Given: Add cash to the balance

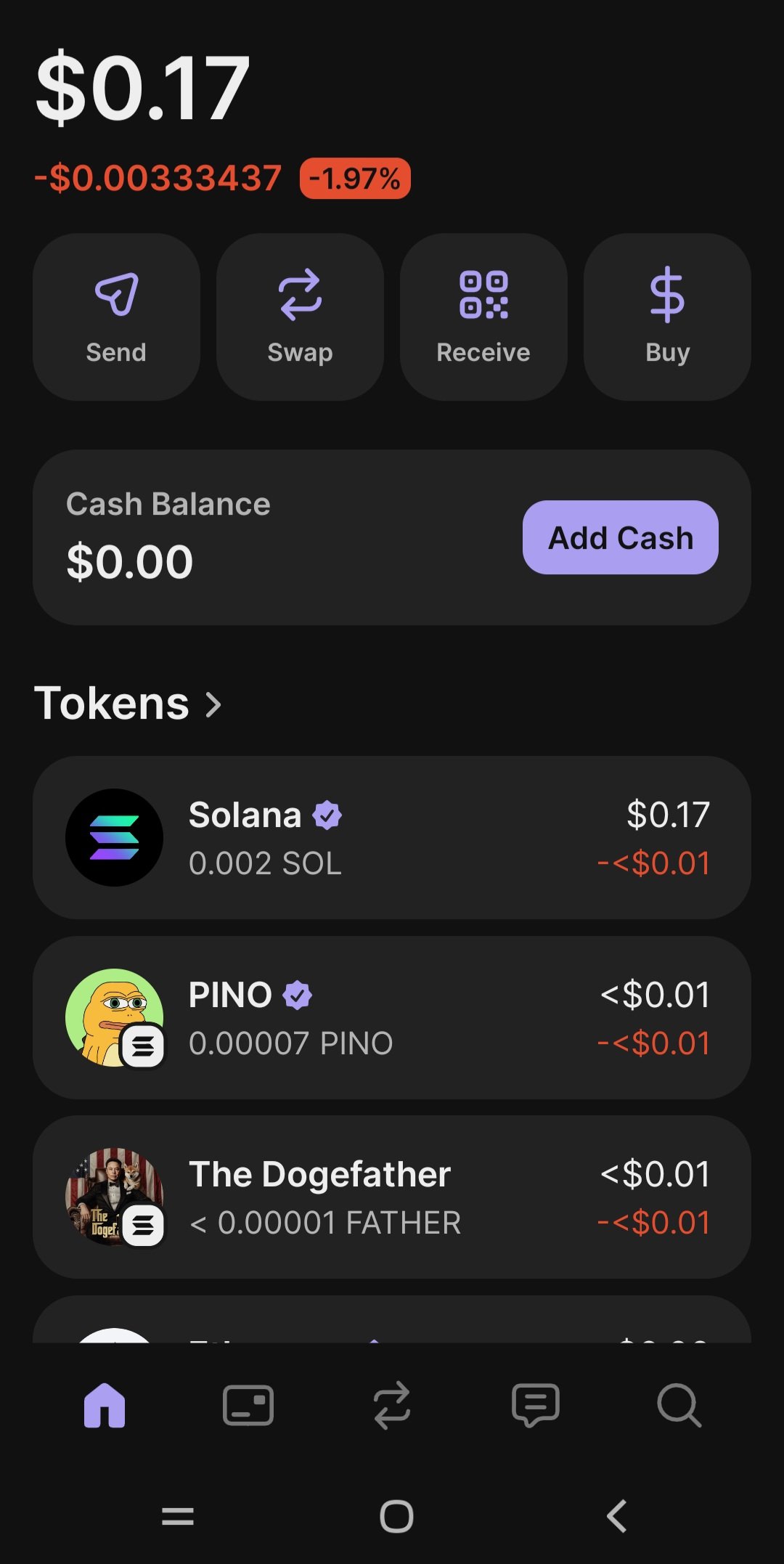Looking at the screenshot, I should [x=620, y=537].
